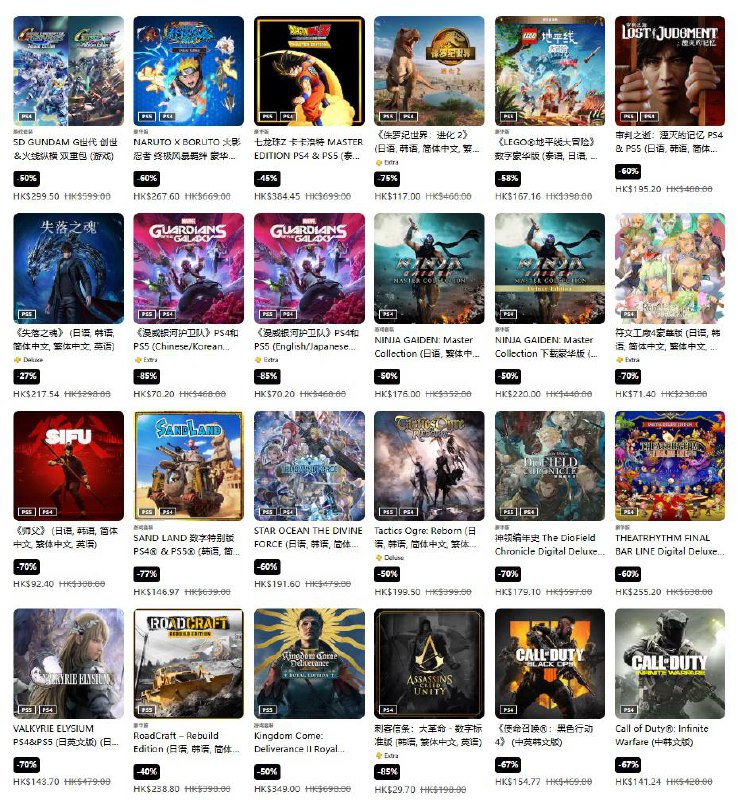Image resolution: width=738 pixels, height=800 pixels.
Task: Open Kingdom Come: Deliverance II Royal Edition
Action: [x=309, y=662]
